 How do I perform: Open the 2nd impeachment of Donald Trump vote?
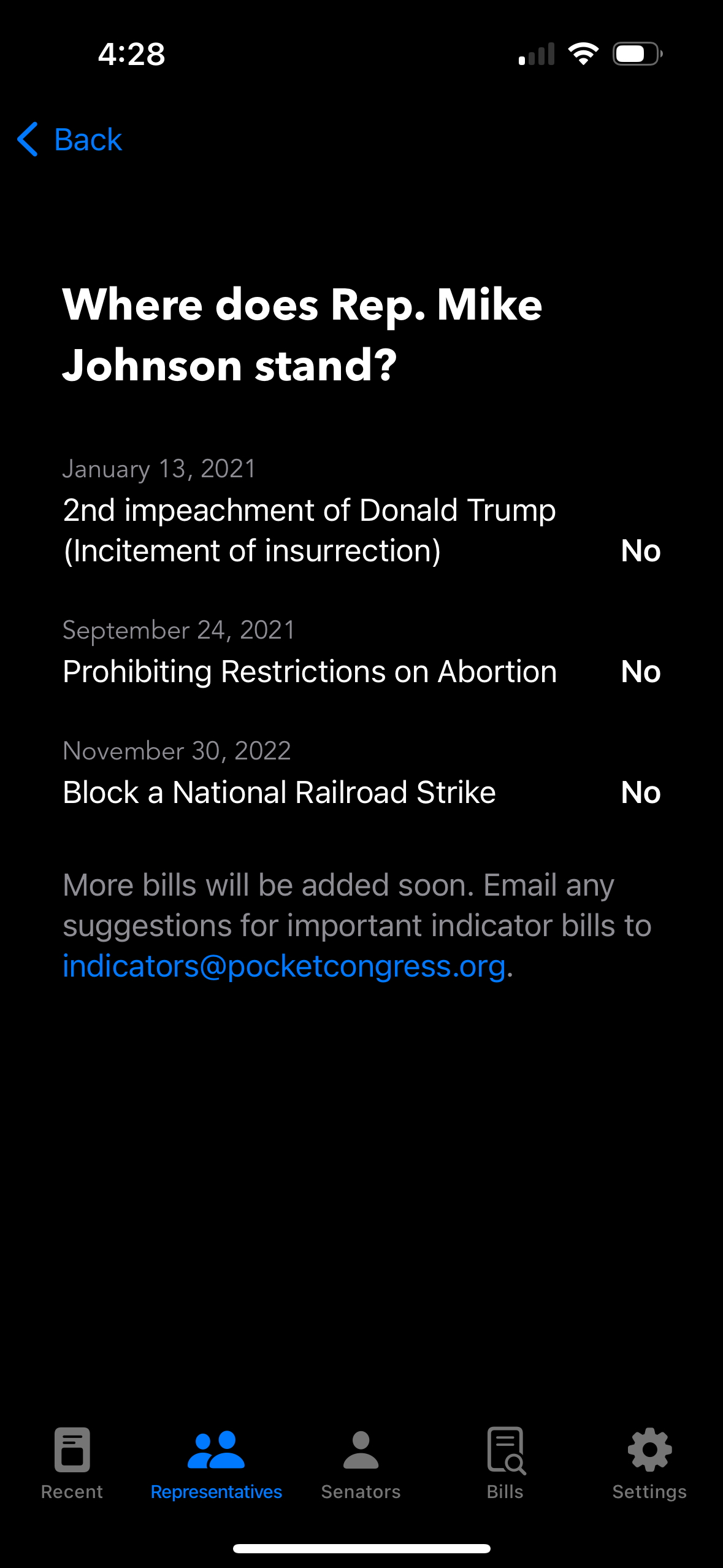pyautogui.click(x=362, y=512)
